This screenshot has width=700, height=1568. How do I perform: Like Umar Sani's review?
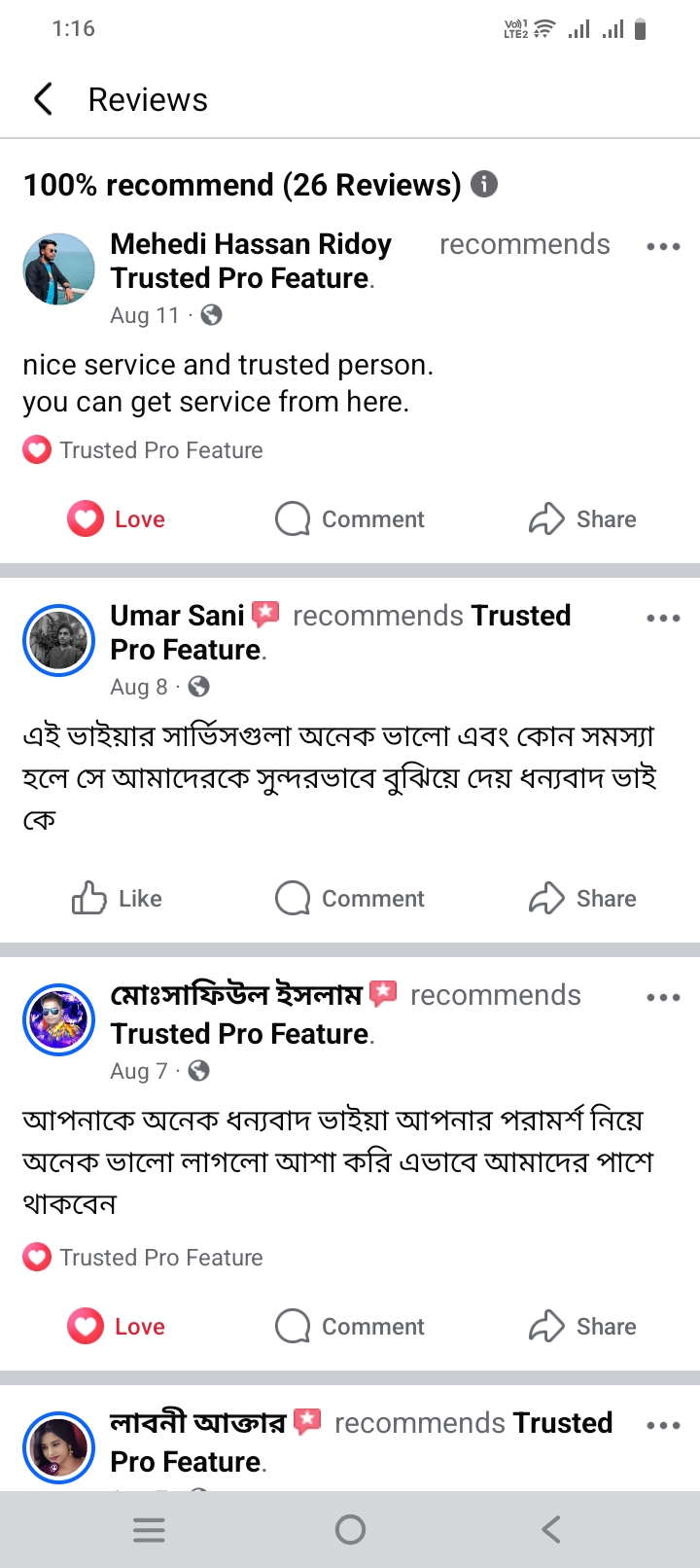point(117,899)
